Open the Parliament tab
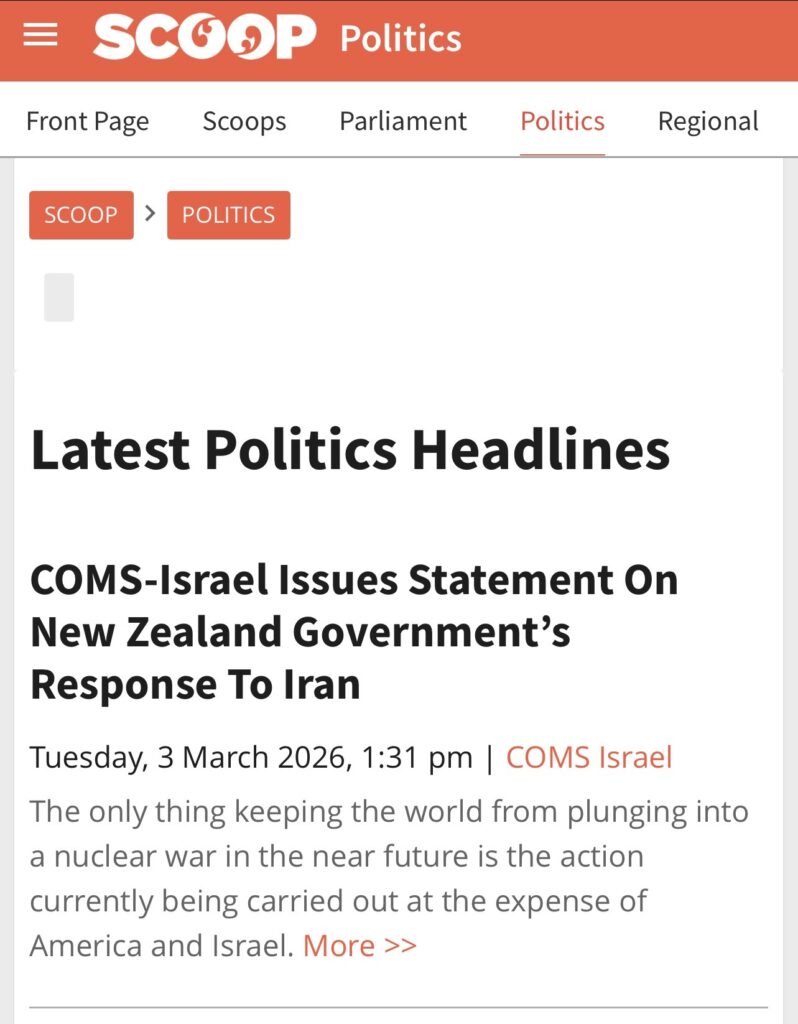The width and height of the screenshot is (798, 1024). tap(403, 121)
